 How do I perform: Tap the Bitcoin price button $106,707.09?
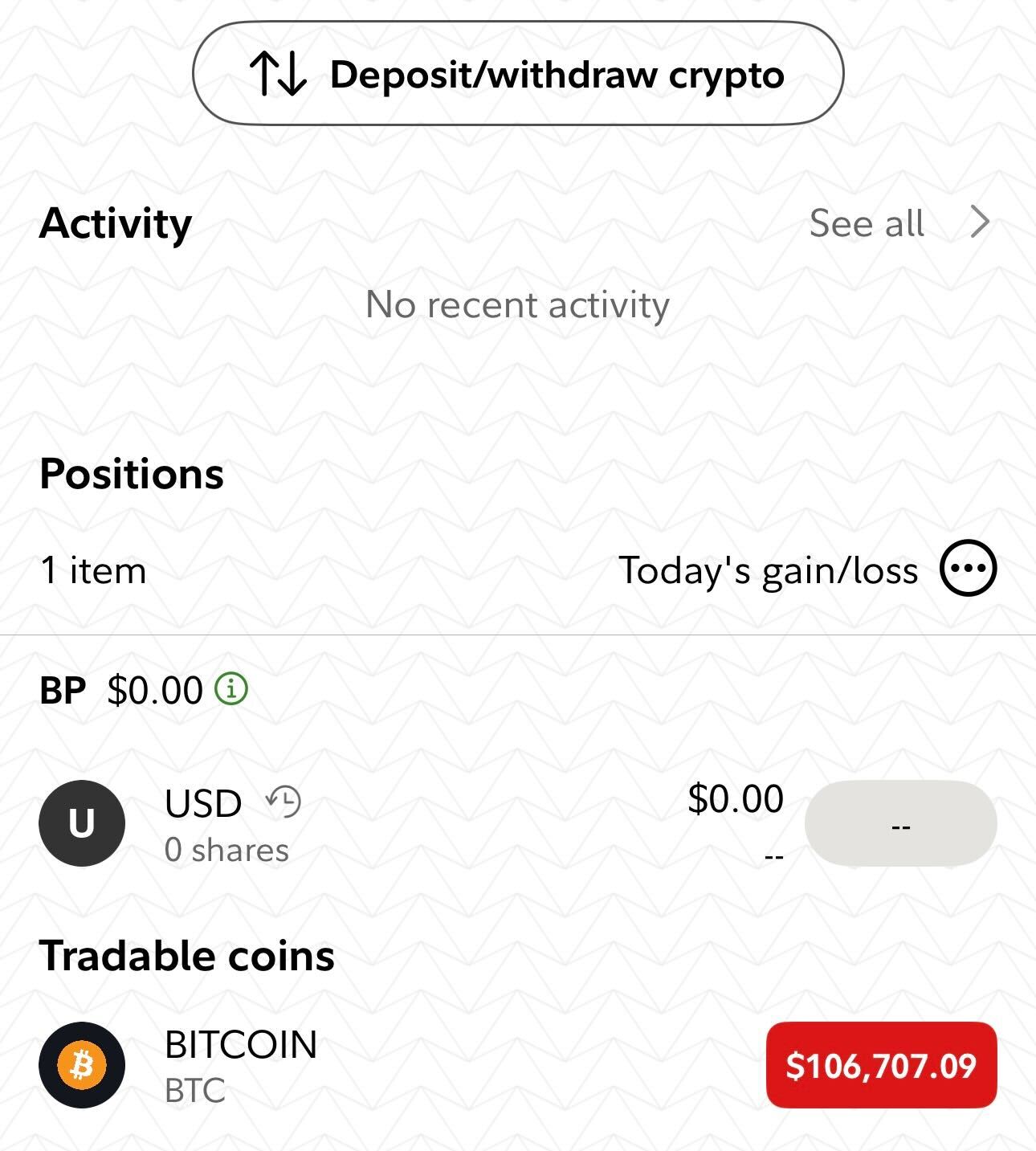[881, 1065]
